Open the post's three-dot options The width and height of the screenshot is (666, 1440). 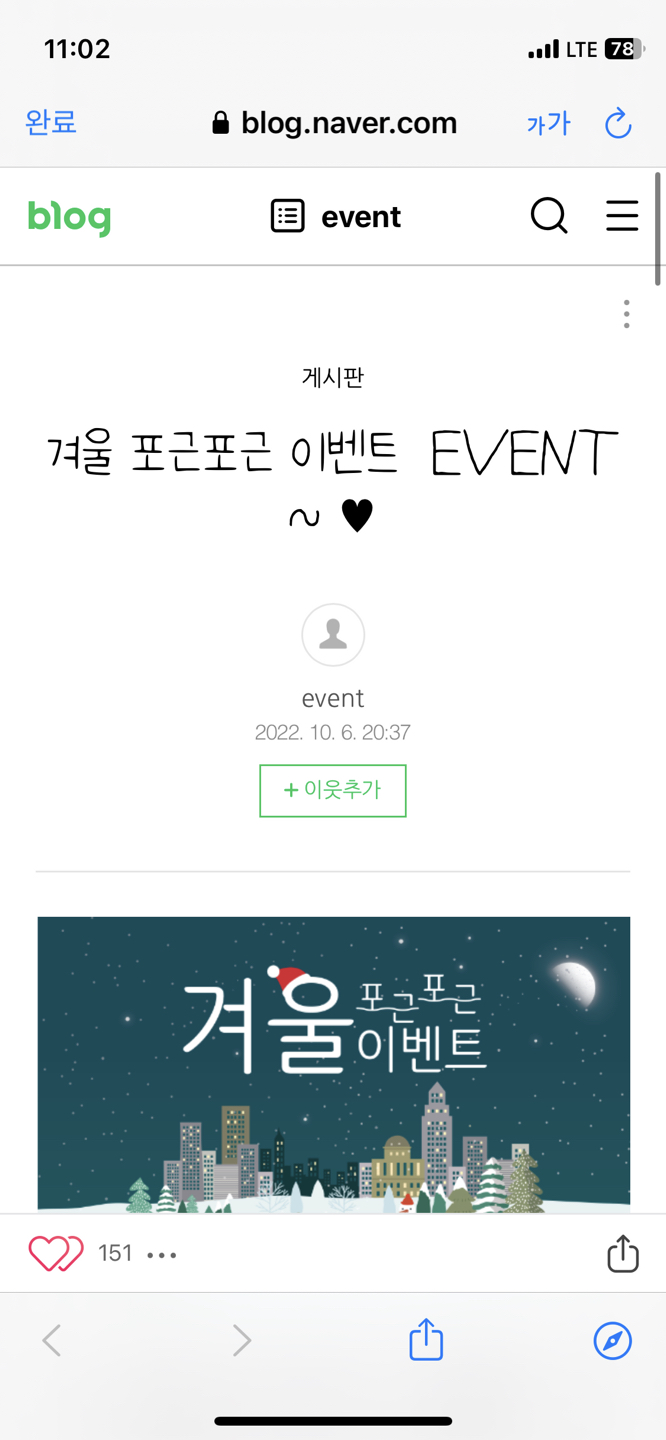(x=626, y=314)
